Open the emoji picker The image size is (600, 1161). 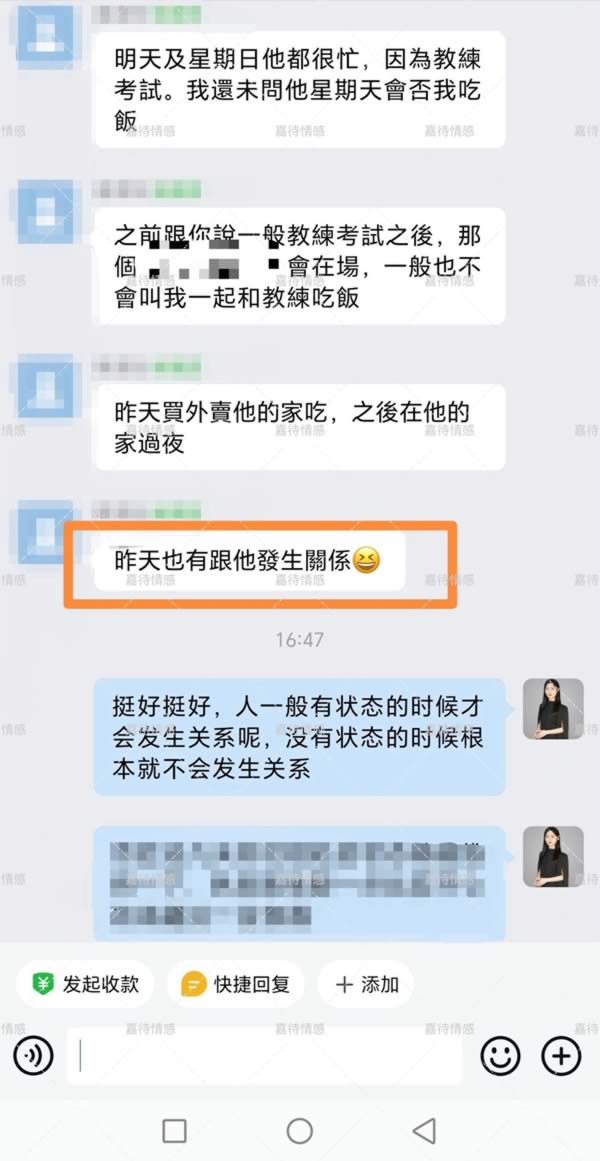(x=501, y=1056)
